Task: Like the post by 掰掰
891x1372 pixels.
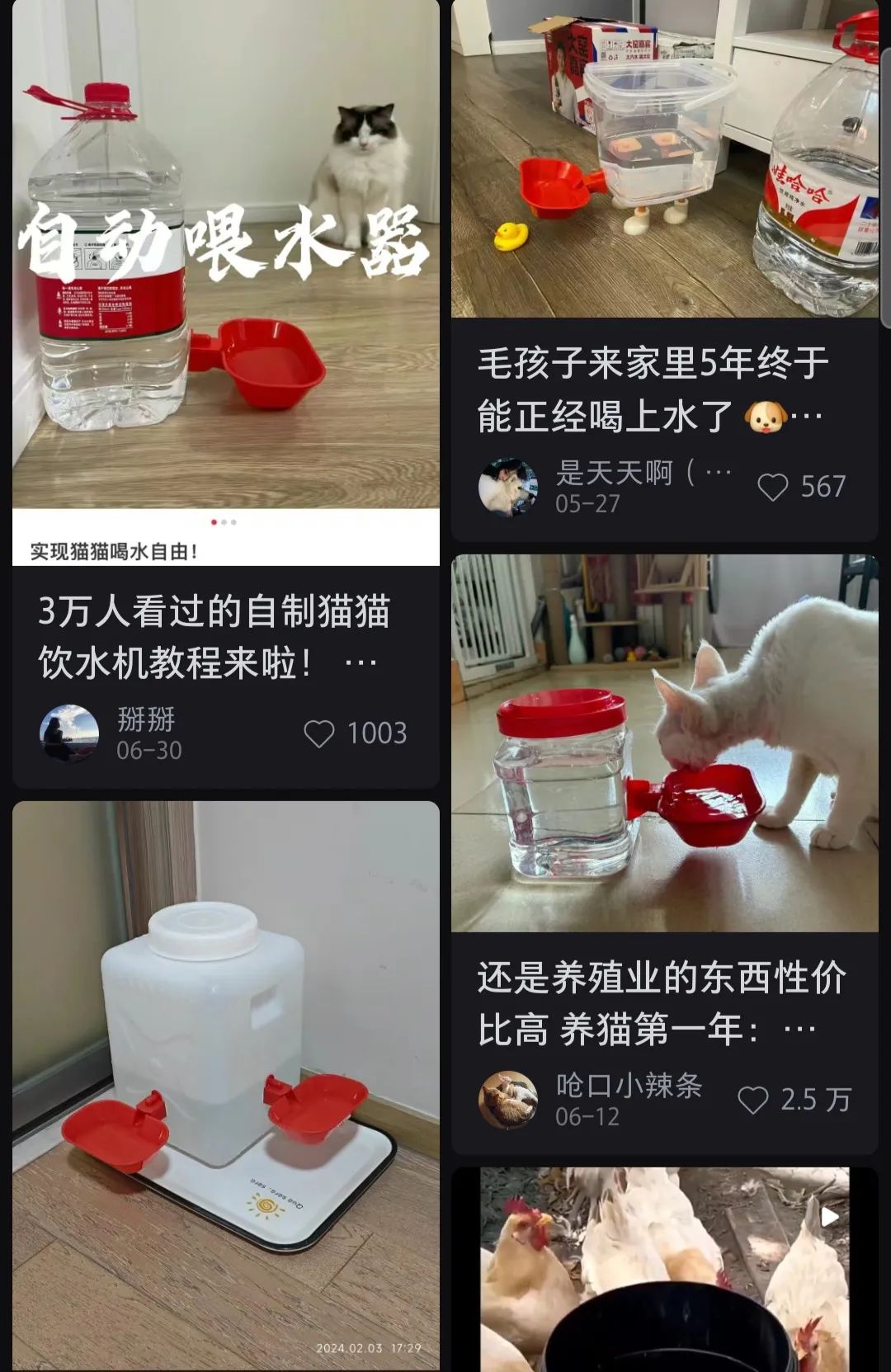Action: tap(319, 733)
